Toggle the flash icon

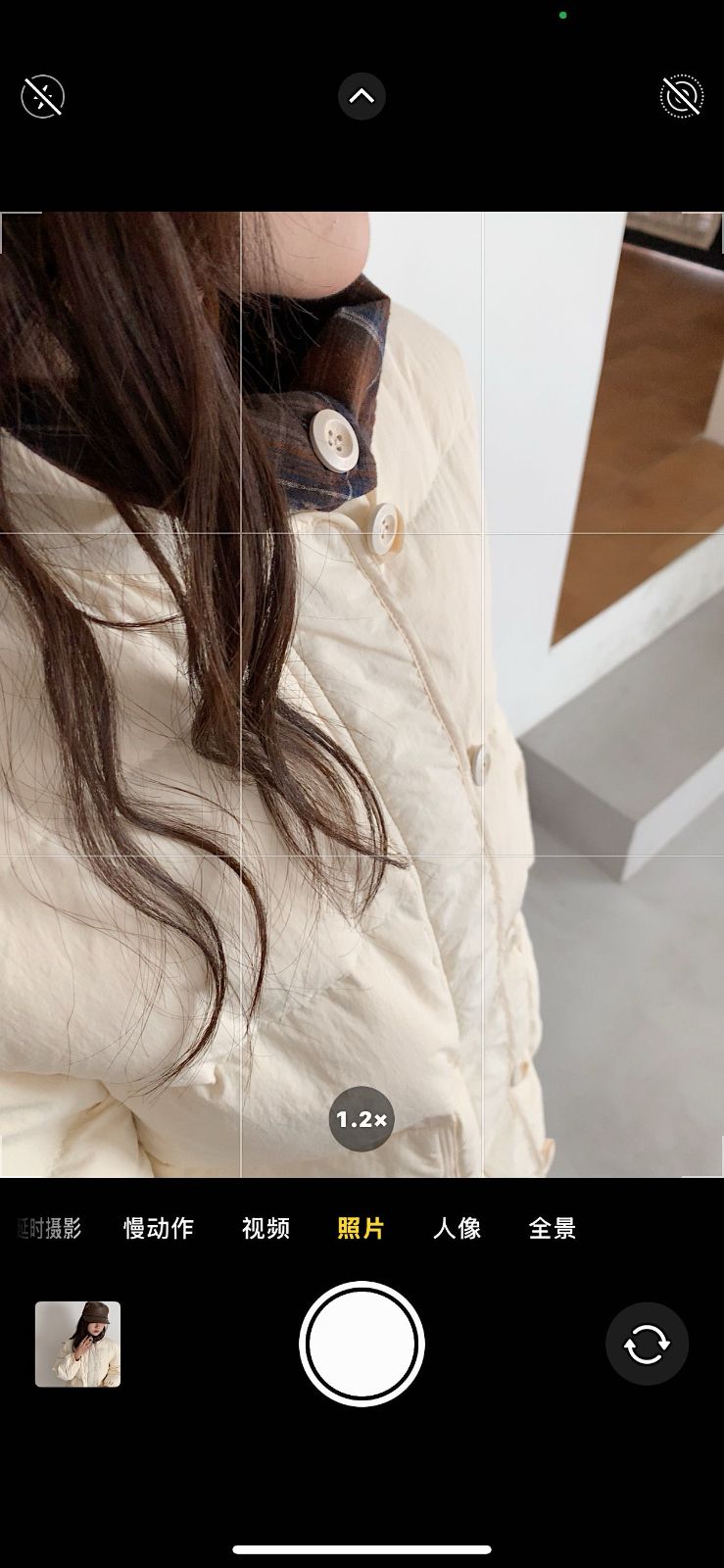[43, 97]
